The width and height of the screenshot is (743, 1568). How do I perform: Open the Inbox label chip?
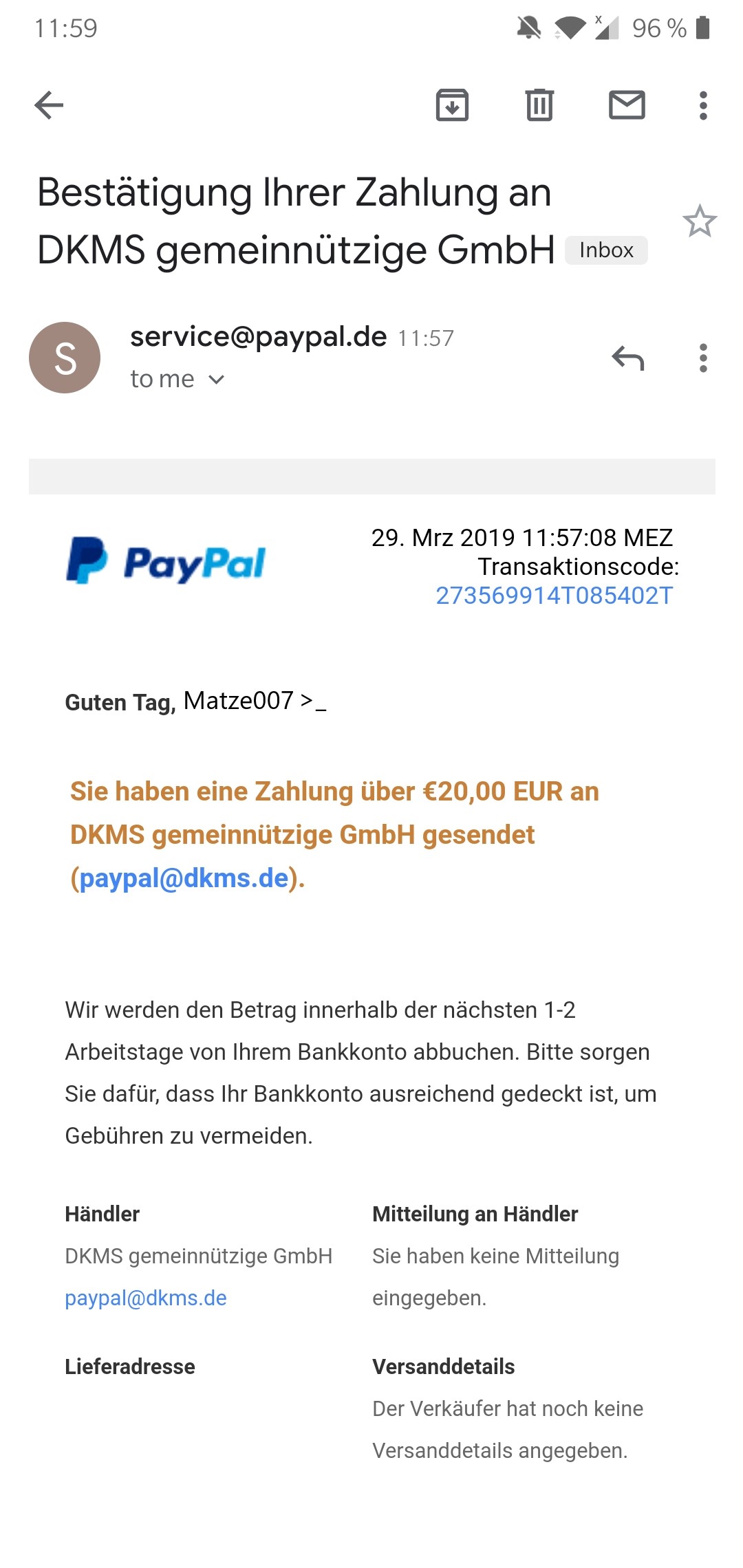click(x=606, y=250)
